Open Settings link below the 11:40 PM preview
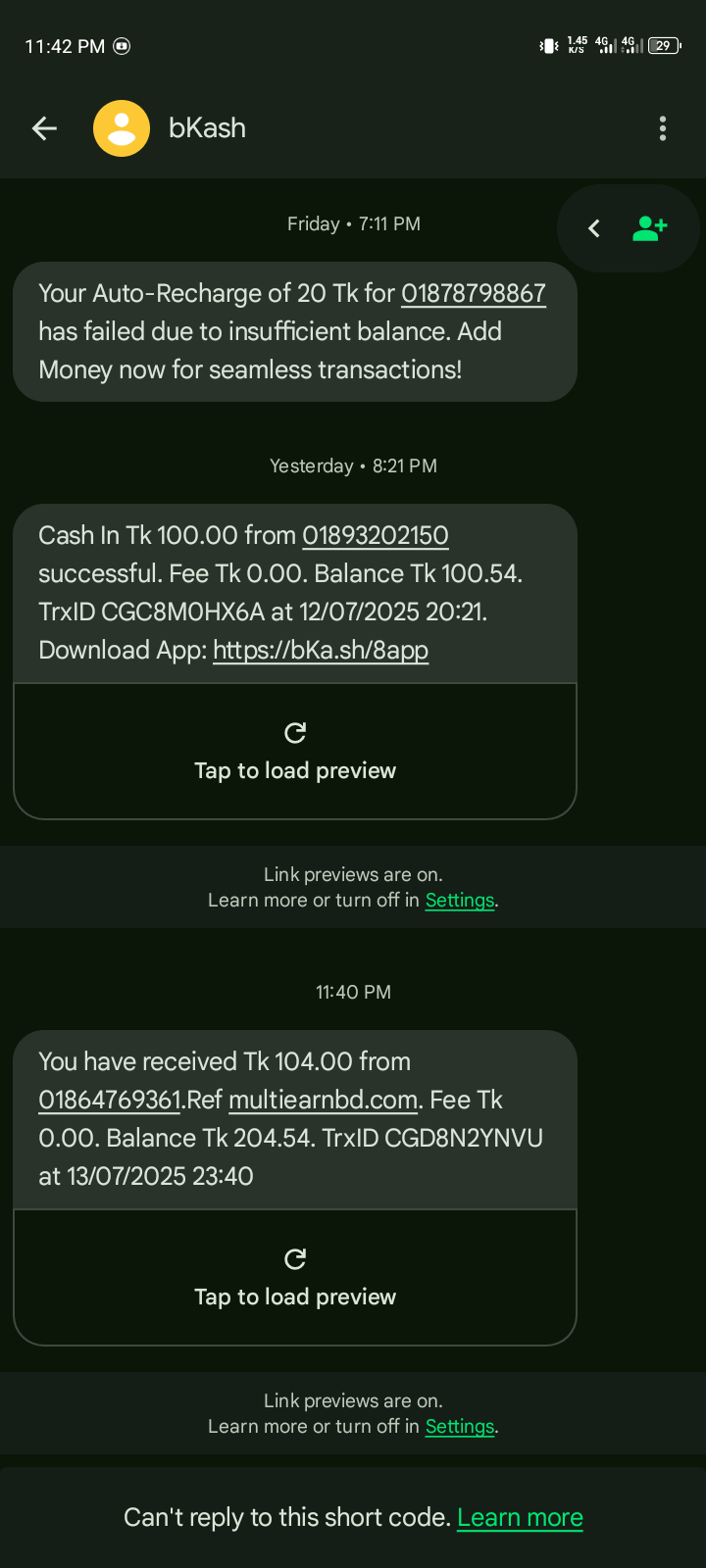The image size is (706, 1568). [459, 1426]
